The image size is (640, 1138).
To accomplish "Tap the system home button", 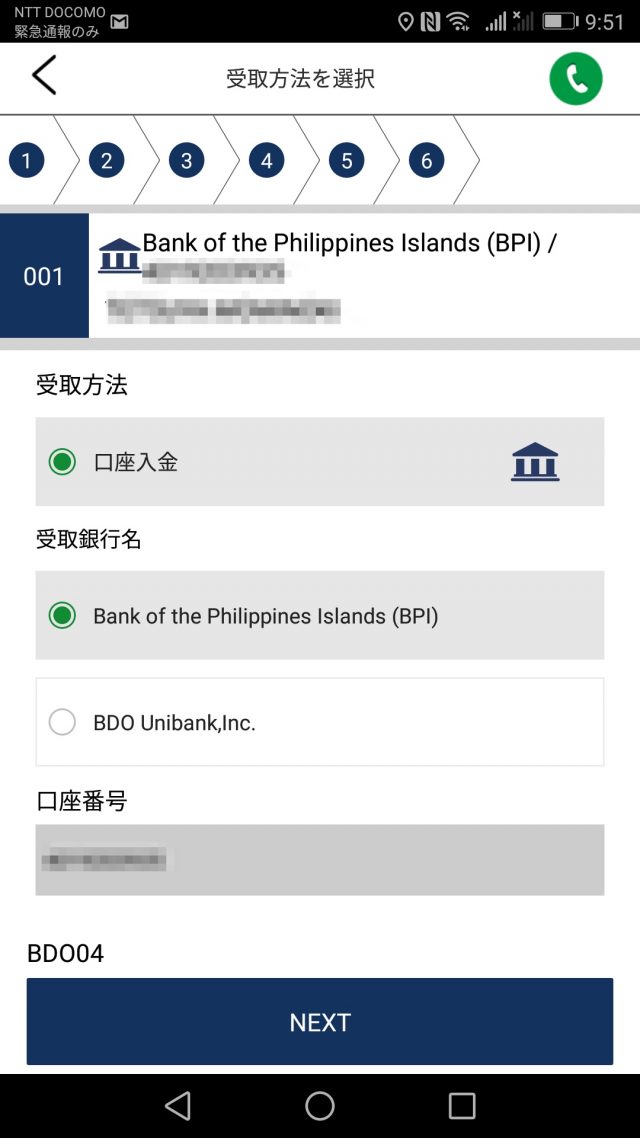I will (320, 1105).
